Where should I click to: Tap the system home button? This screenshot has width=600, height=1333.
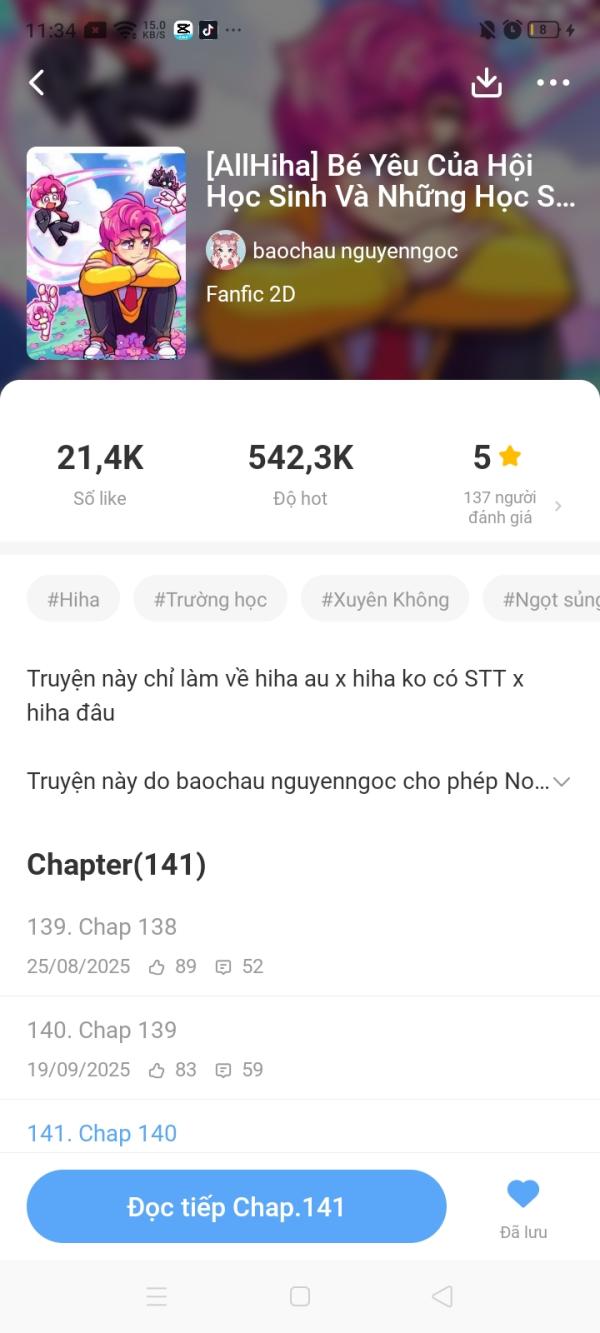coord(300,1297)
